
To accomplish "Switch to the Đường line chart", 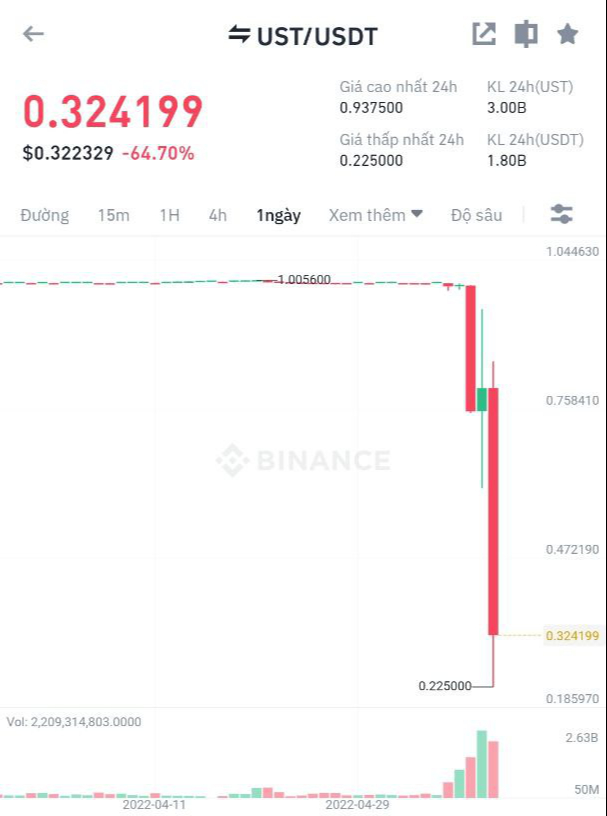I will [45, 215].
